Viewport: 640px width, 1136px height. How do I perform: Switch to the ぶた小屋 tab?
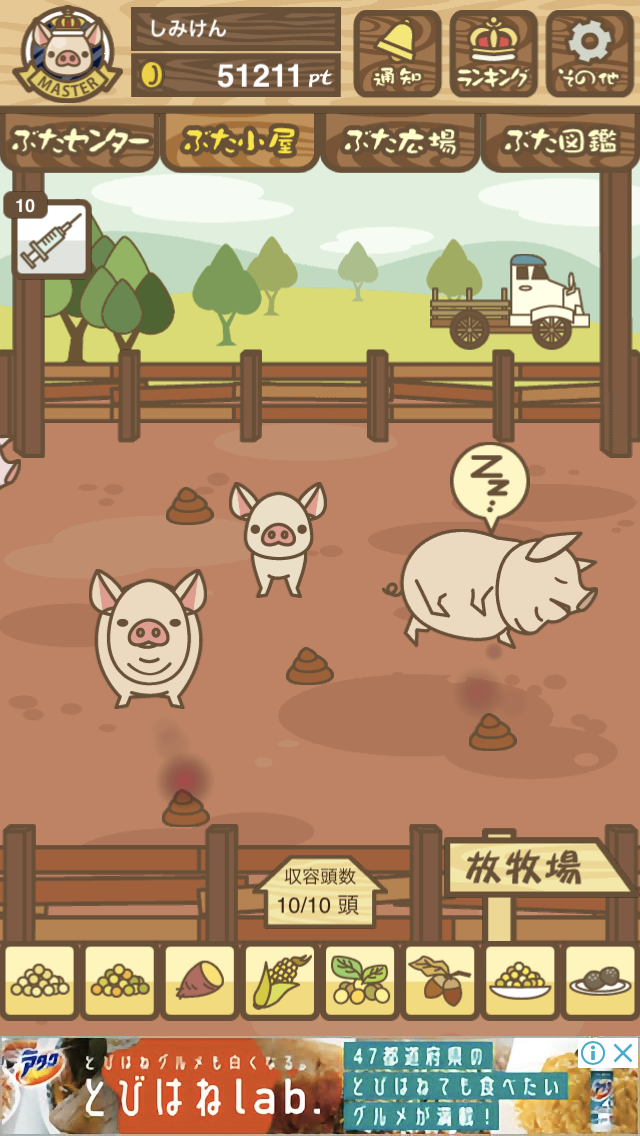coord(240,142)
